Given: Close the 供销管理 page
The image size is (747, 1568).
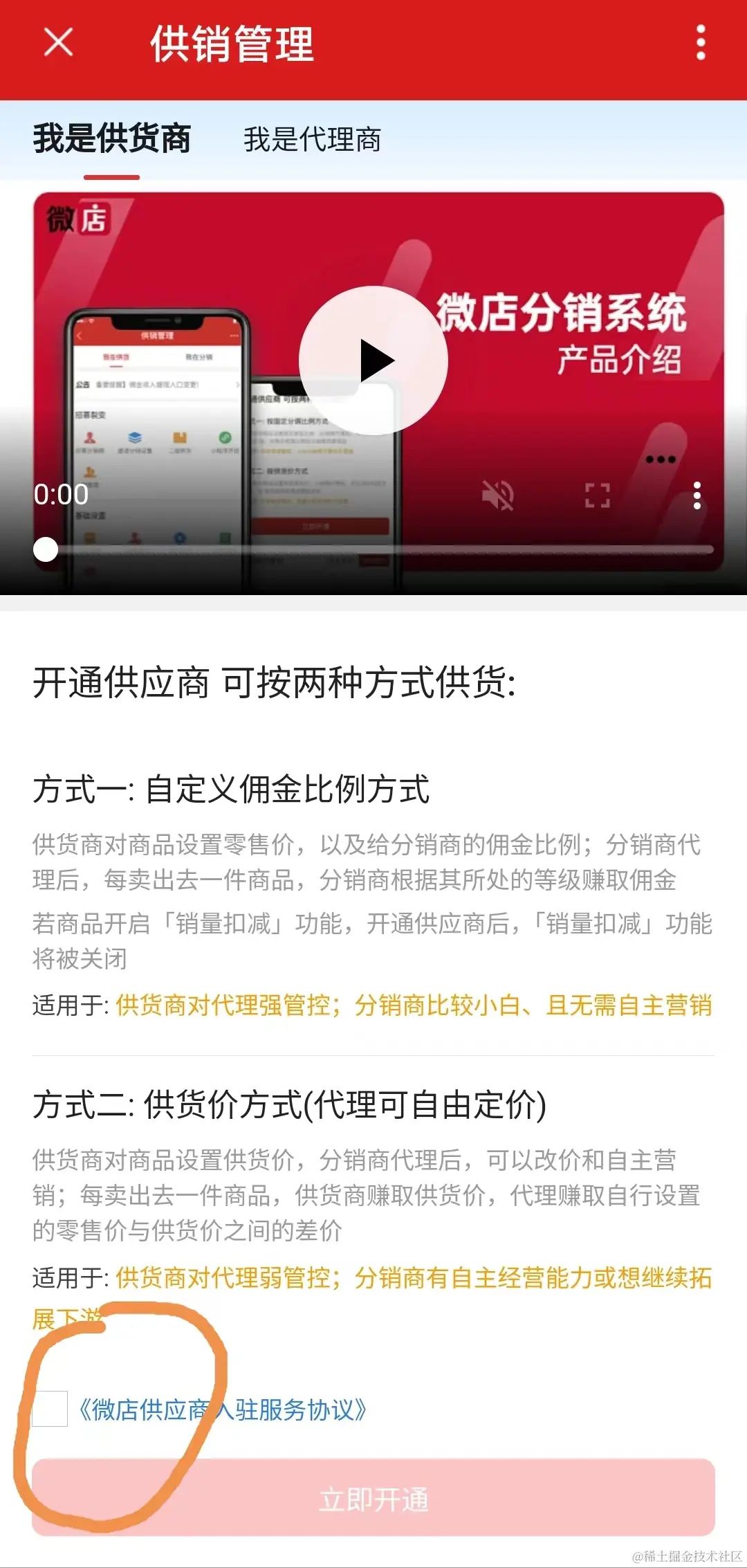Looking at the screenshot, I should point(58,43).
